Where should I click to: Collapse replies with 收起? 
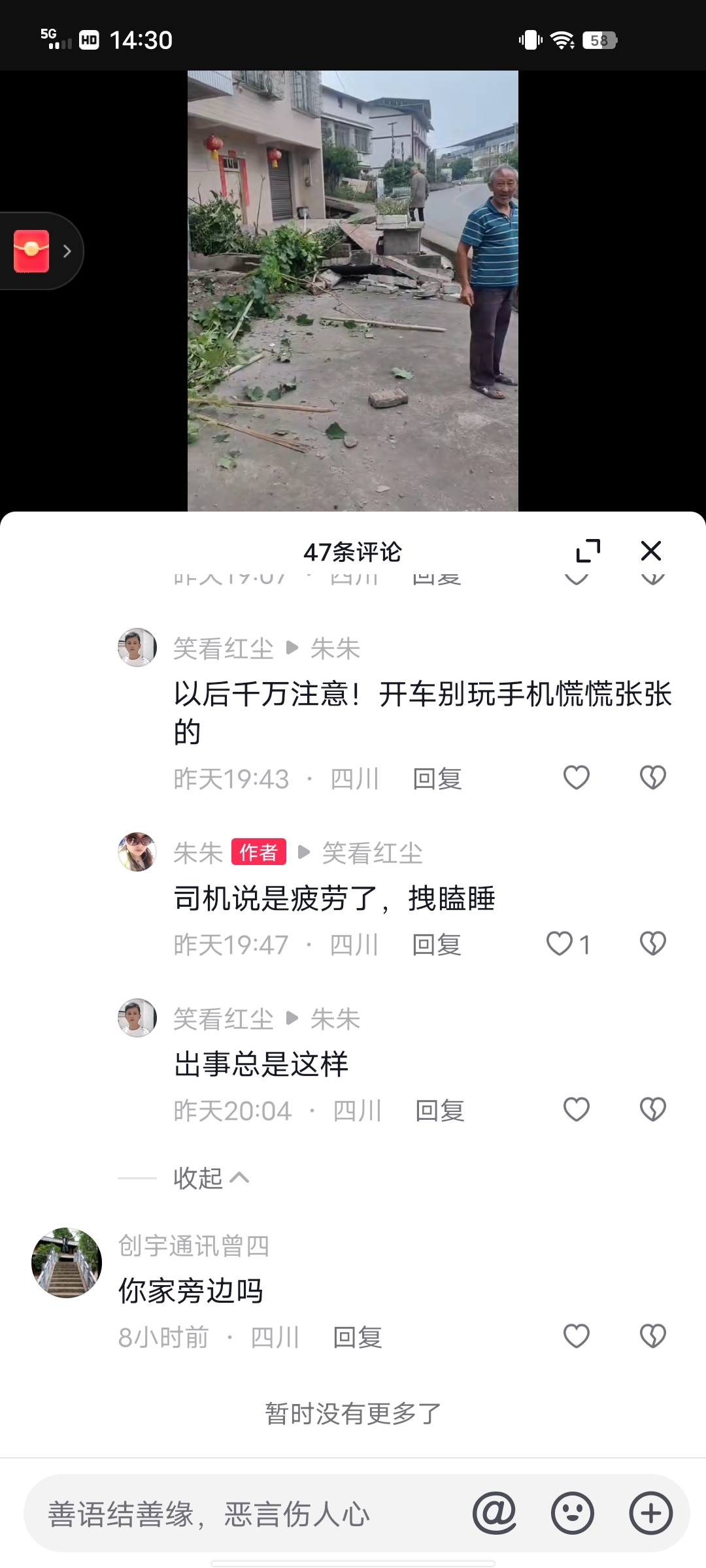[x=210, y=1178]
